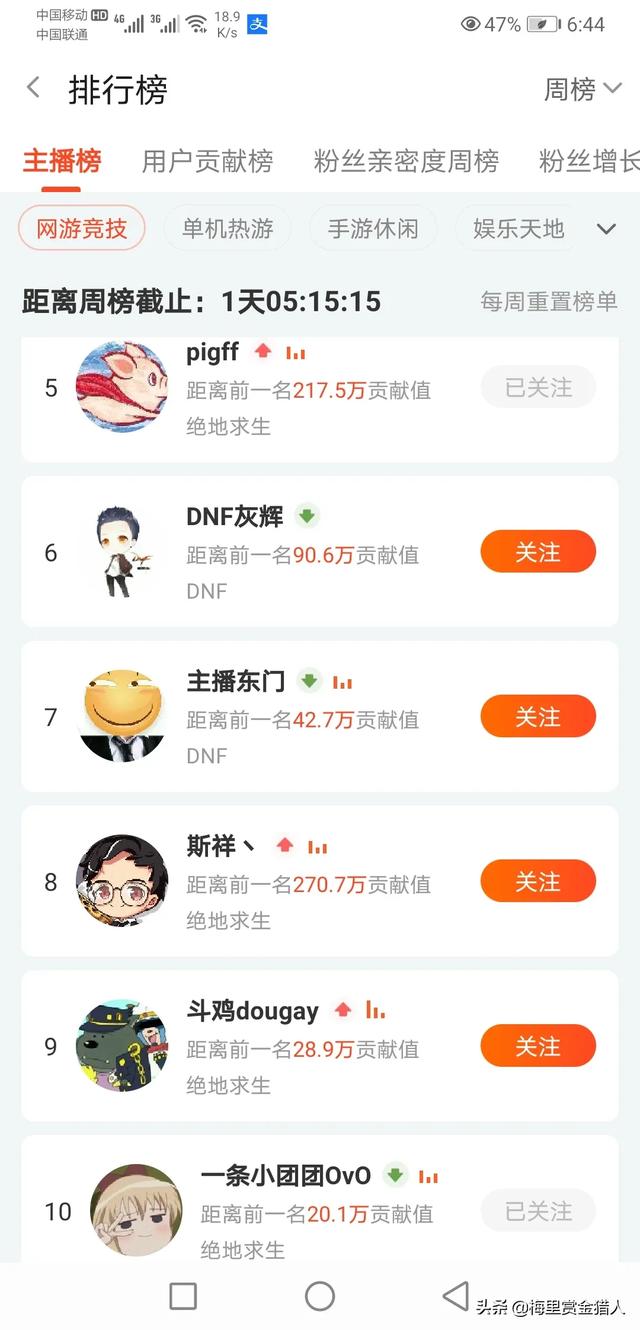Go to the system home screen
This screenshot has width=640, height=1330.
(320, 1296)
